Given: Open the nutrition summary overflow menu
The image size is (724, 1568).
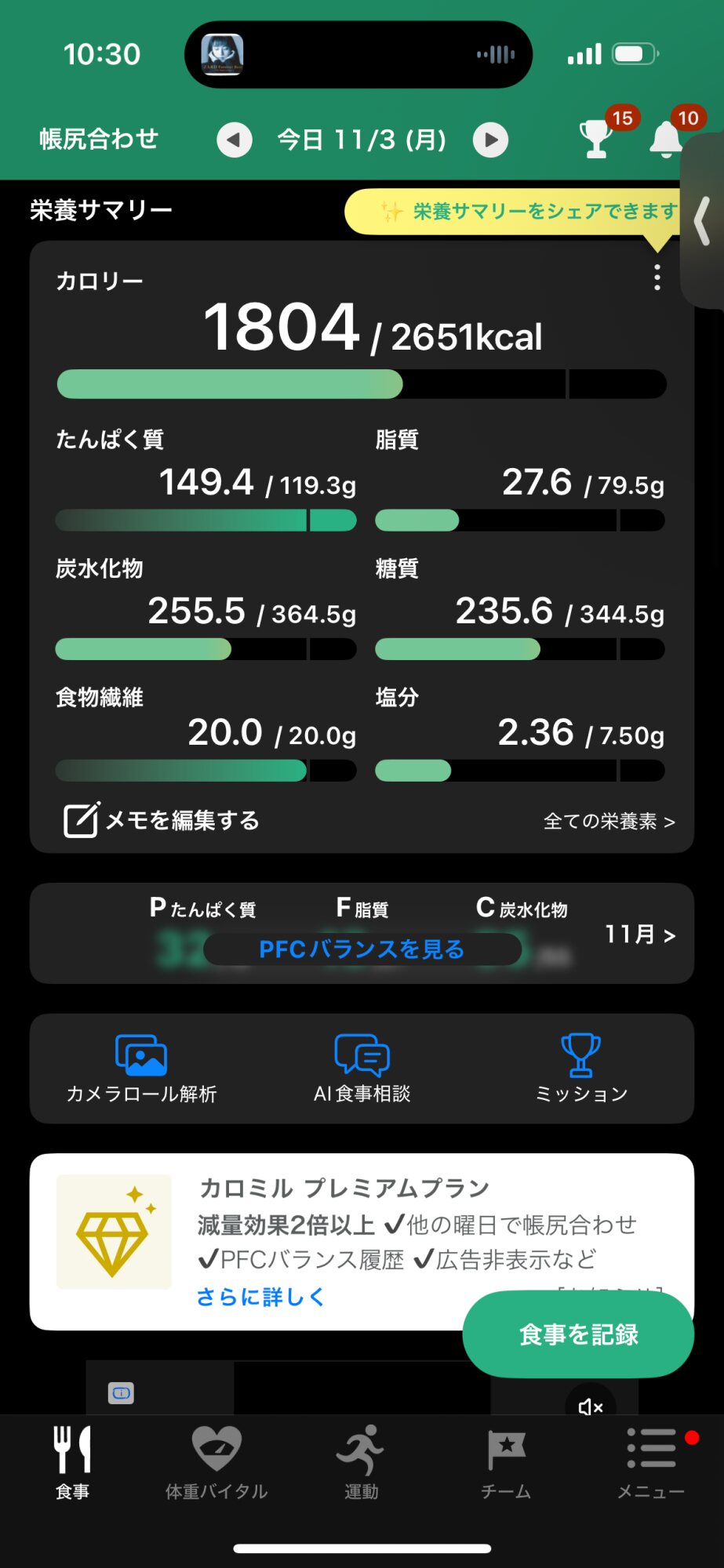Looking at the screenshot, I should pyautogui.click(x=657, y=278).
